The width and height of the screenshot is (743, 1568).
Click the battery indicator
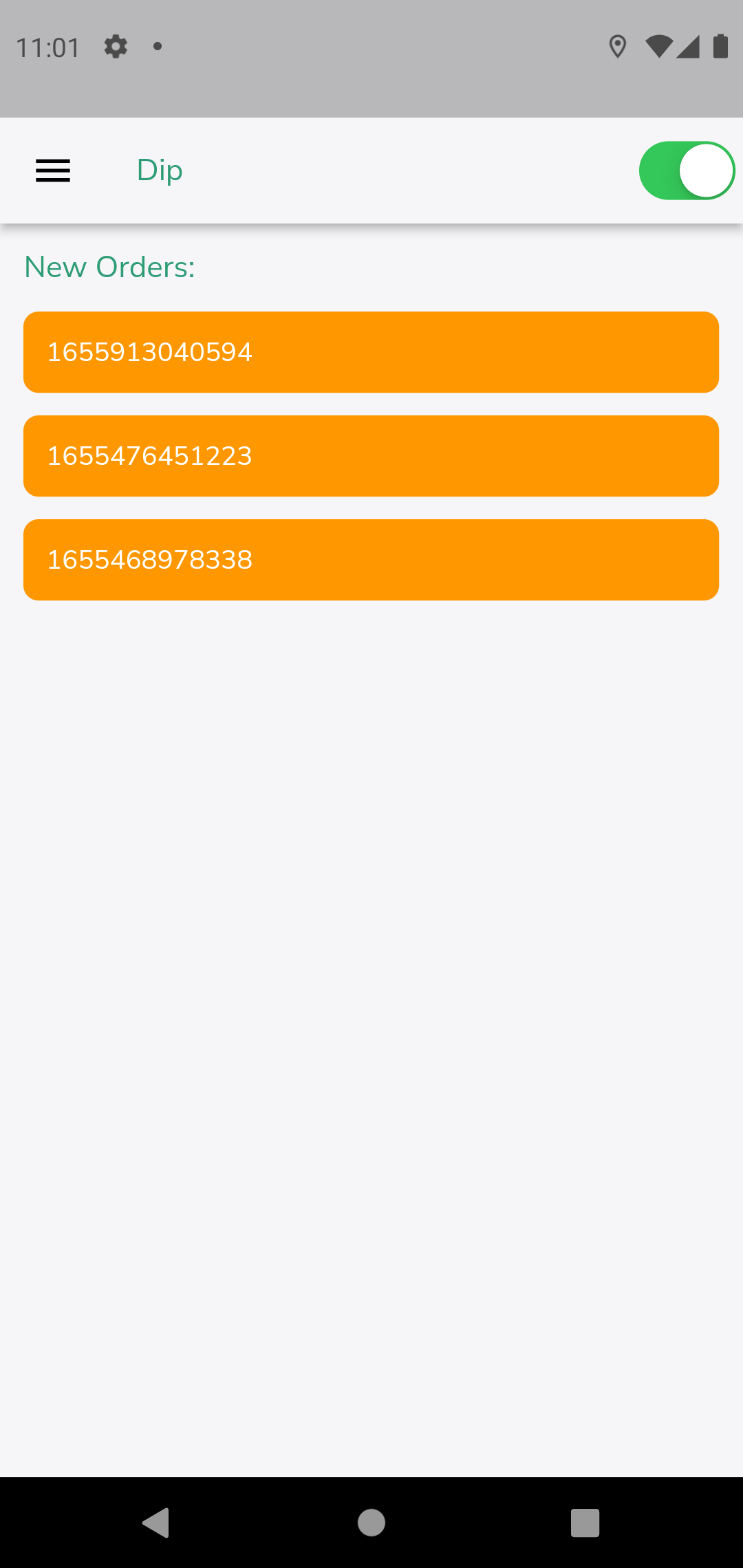coord(720,46)
